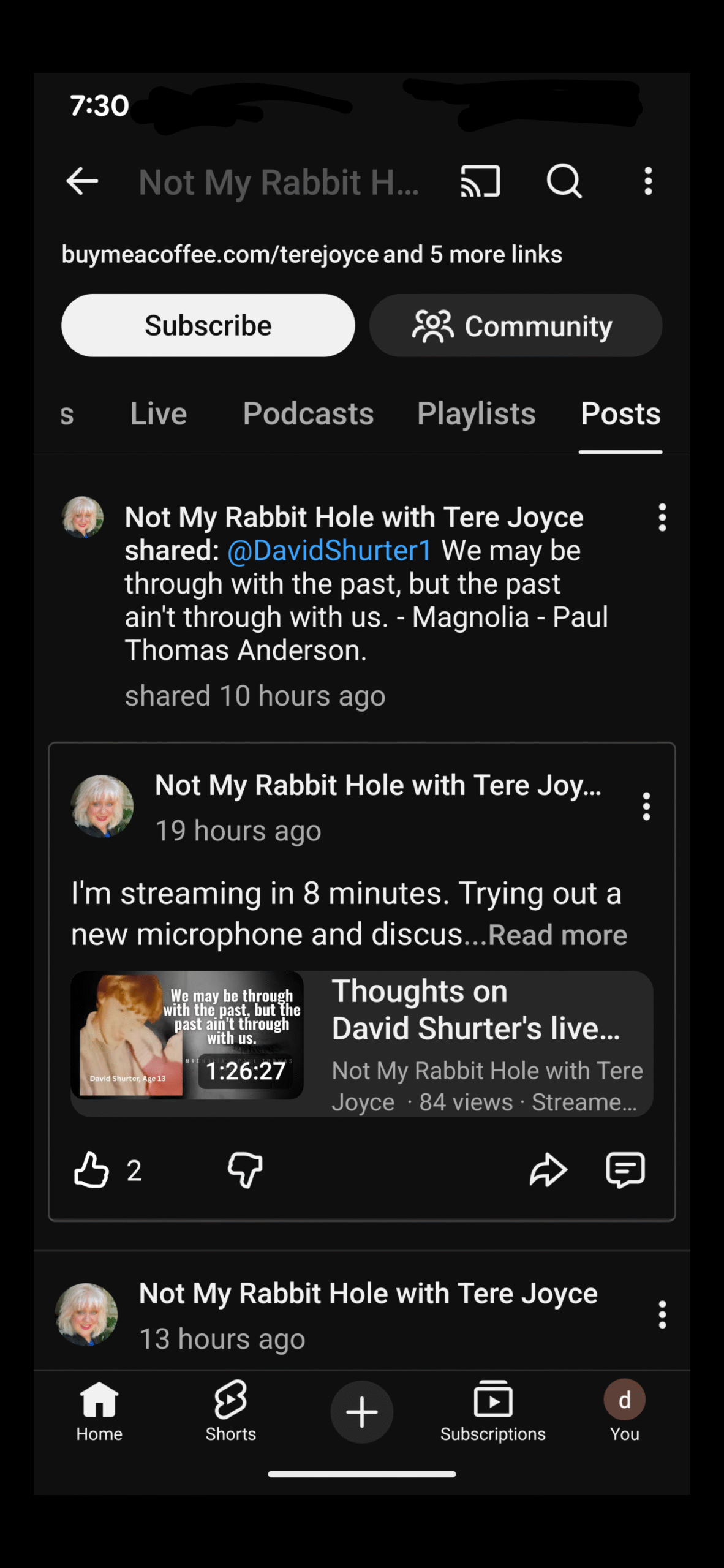Open buymeacoffee.com/terejoyce and more links
This screenshot has width=724, height=1568.
[311, 254]
